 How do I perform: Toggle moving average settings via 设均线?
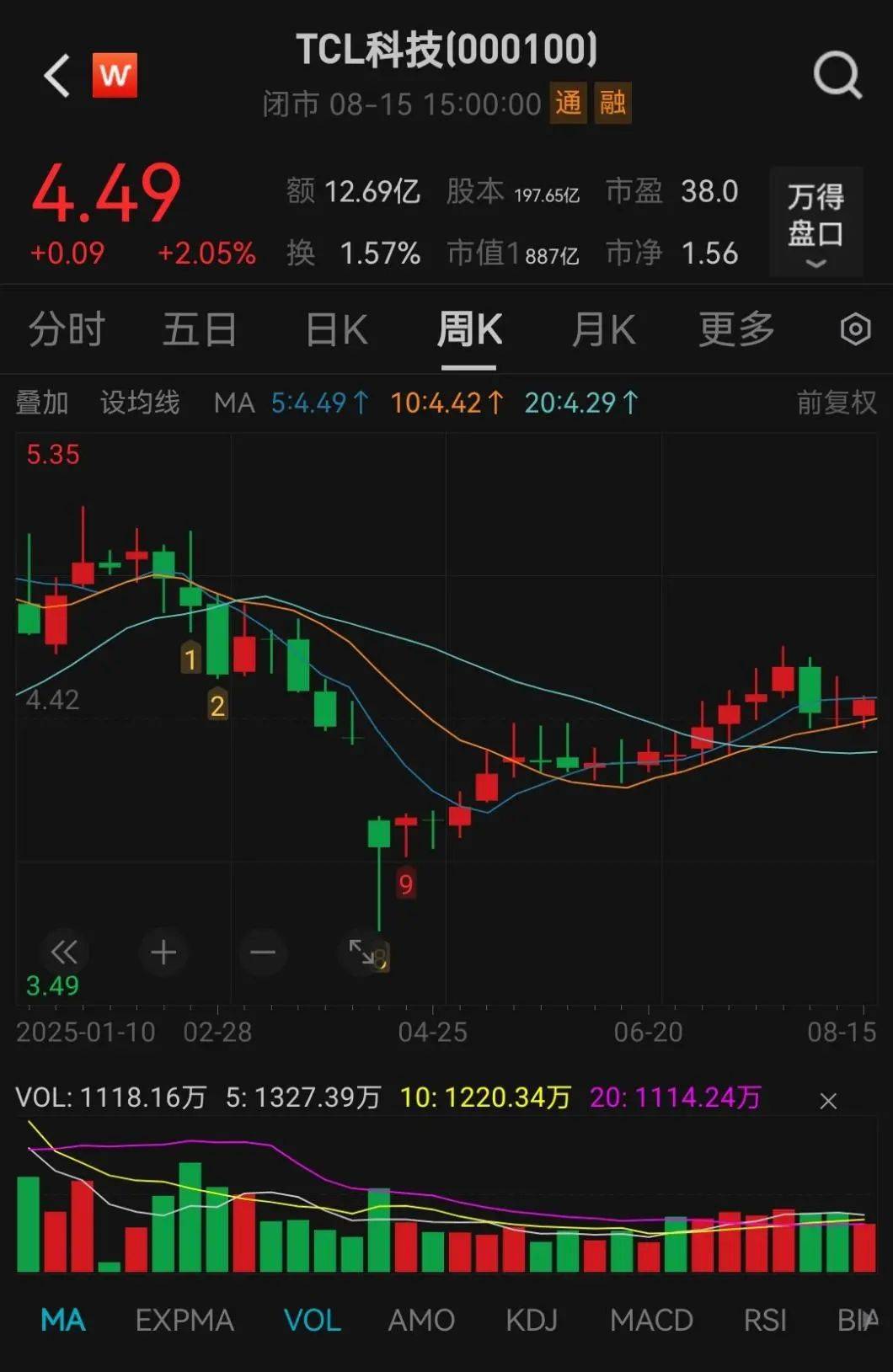140,403
